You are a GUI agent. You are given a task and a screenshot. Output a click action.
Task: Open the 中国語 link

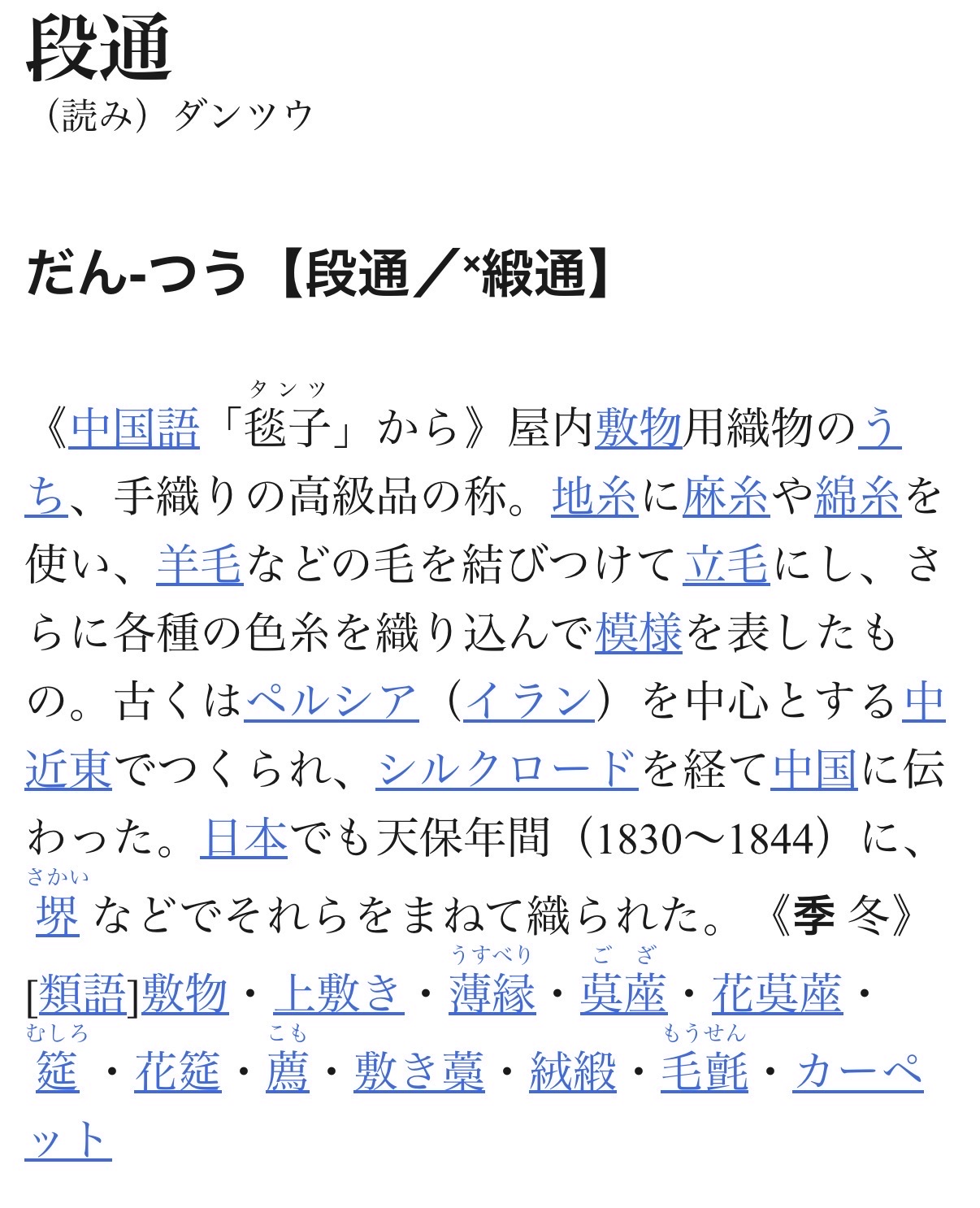pos(134,428)
